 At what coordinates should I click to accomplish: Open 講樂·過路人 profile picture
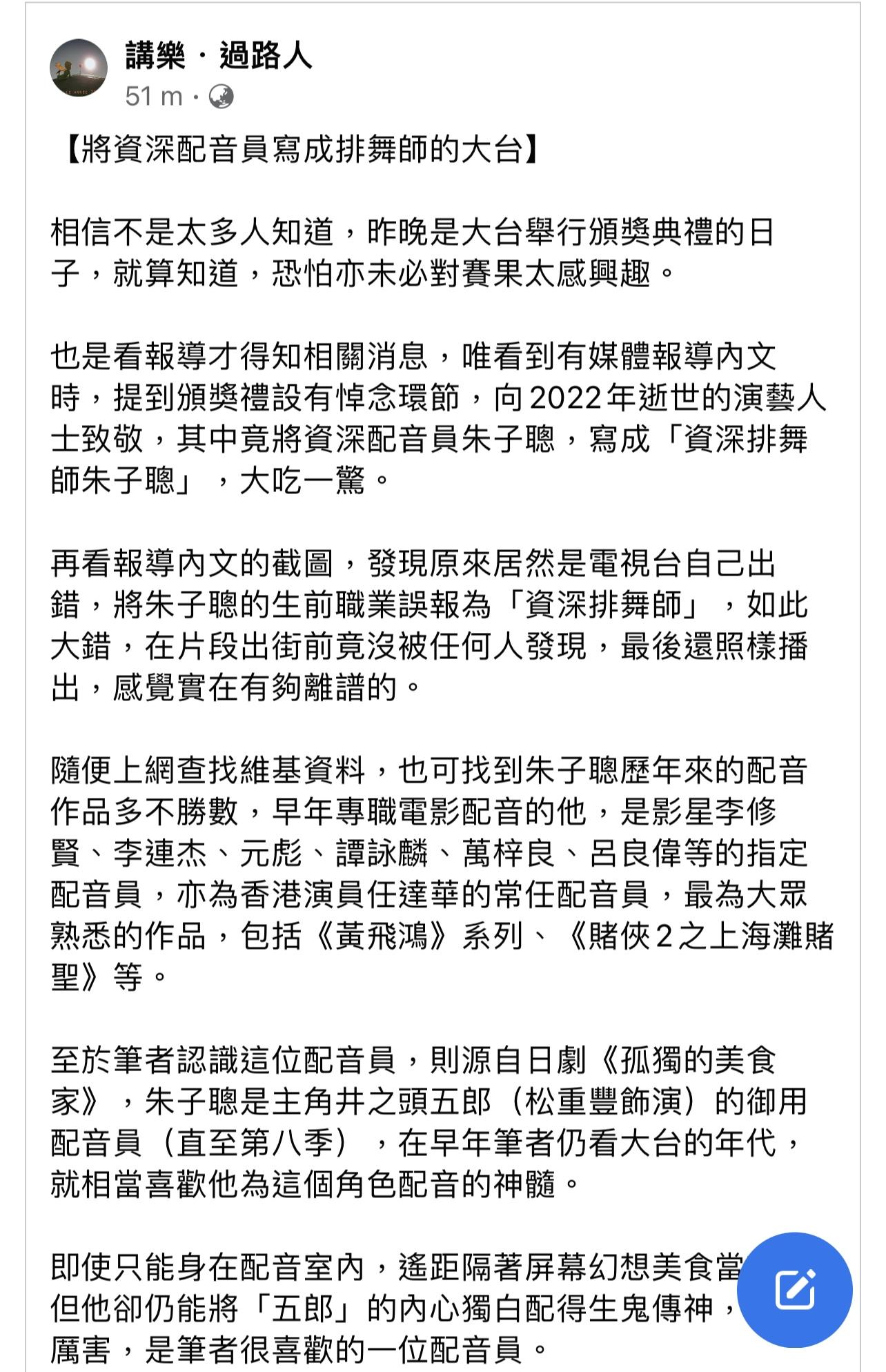[x=79, y=68]
